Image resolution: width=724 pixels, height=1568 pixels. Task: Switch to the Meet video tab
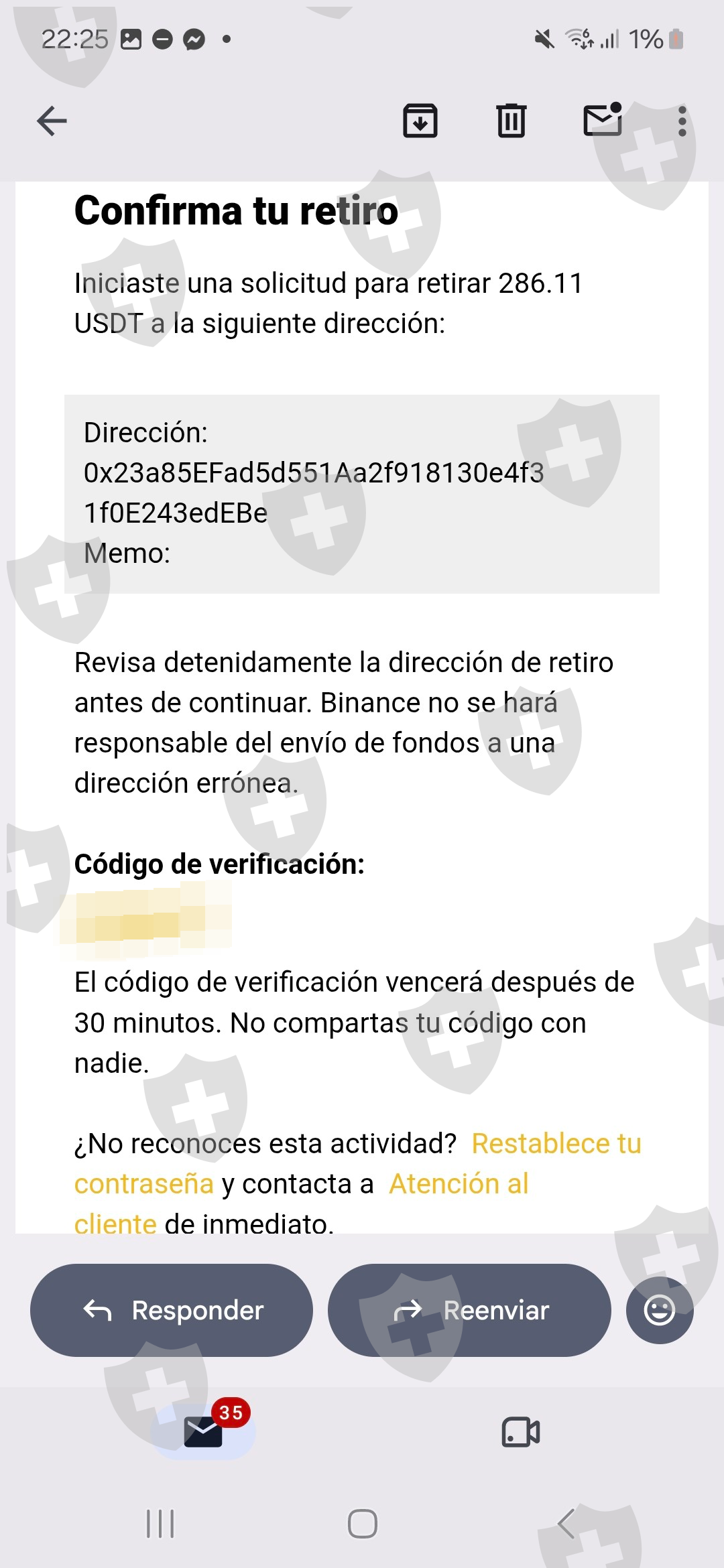521,1432
